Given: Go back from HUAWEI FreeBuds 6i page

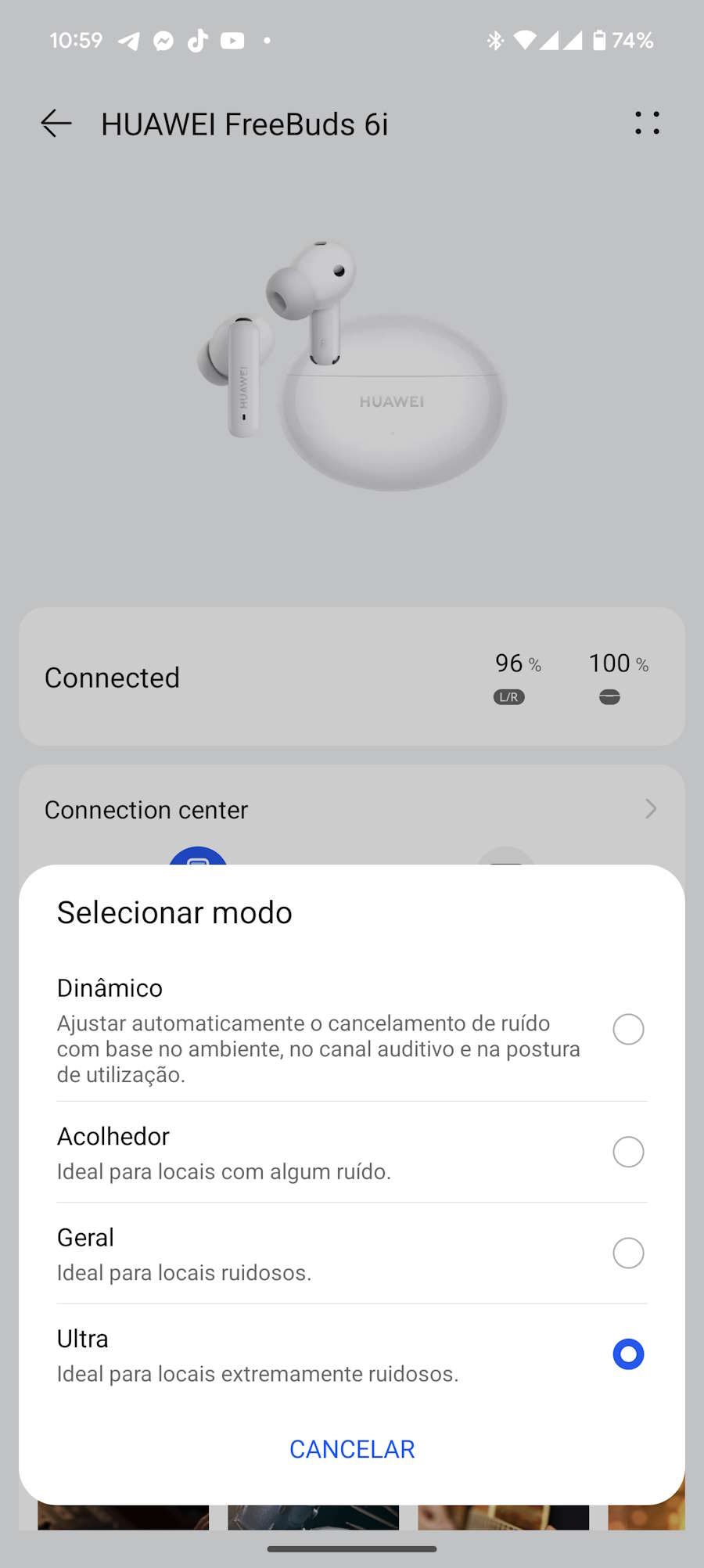Looking at the screenshot, I should point(56,124).
